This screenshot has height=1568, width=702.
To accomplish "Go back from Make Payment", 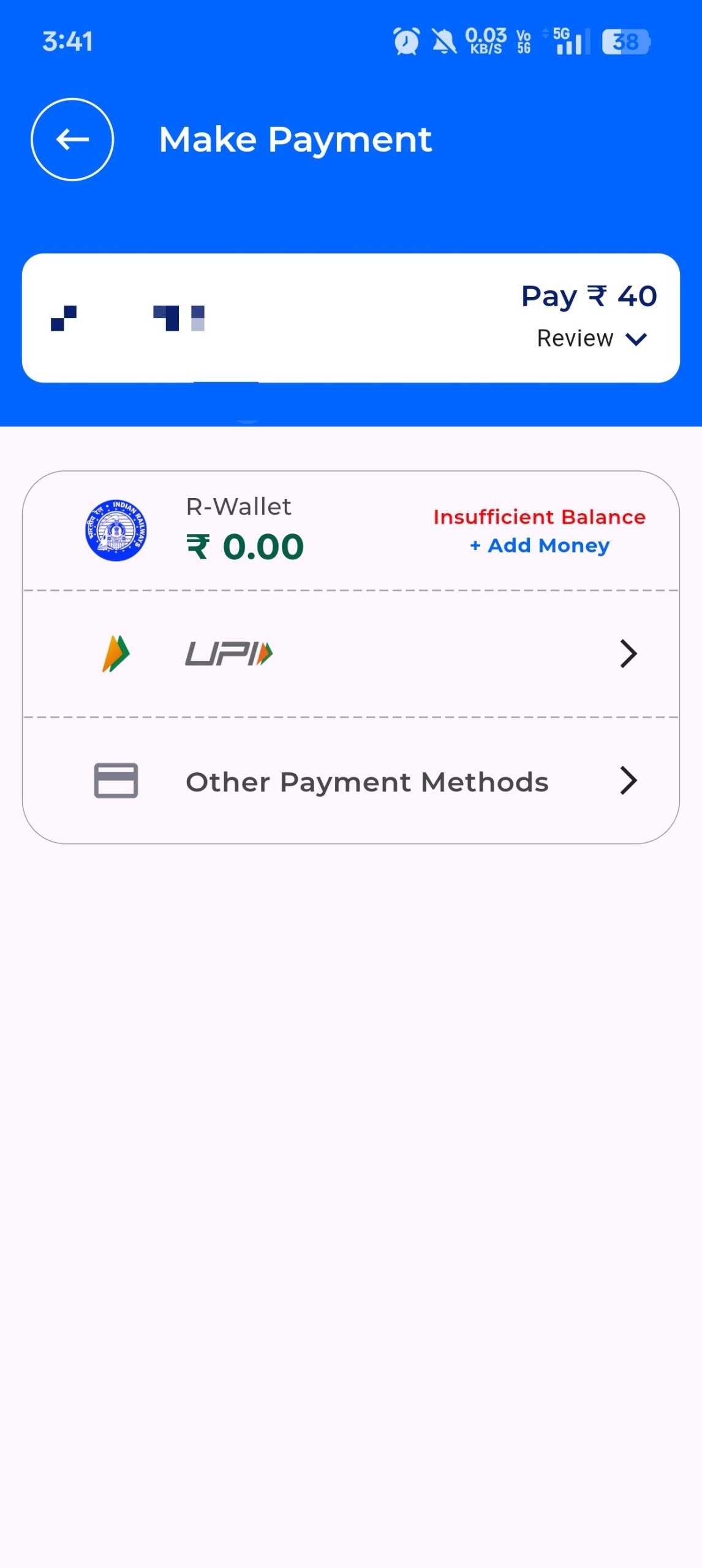I will 72,140.
